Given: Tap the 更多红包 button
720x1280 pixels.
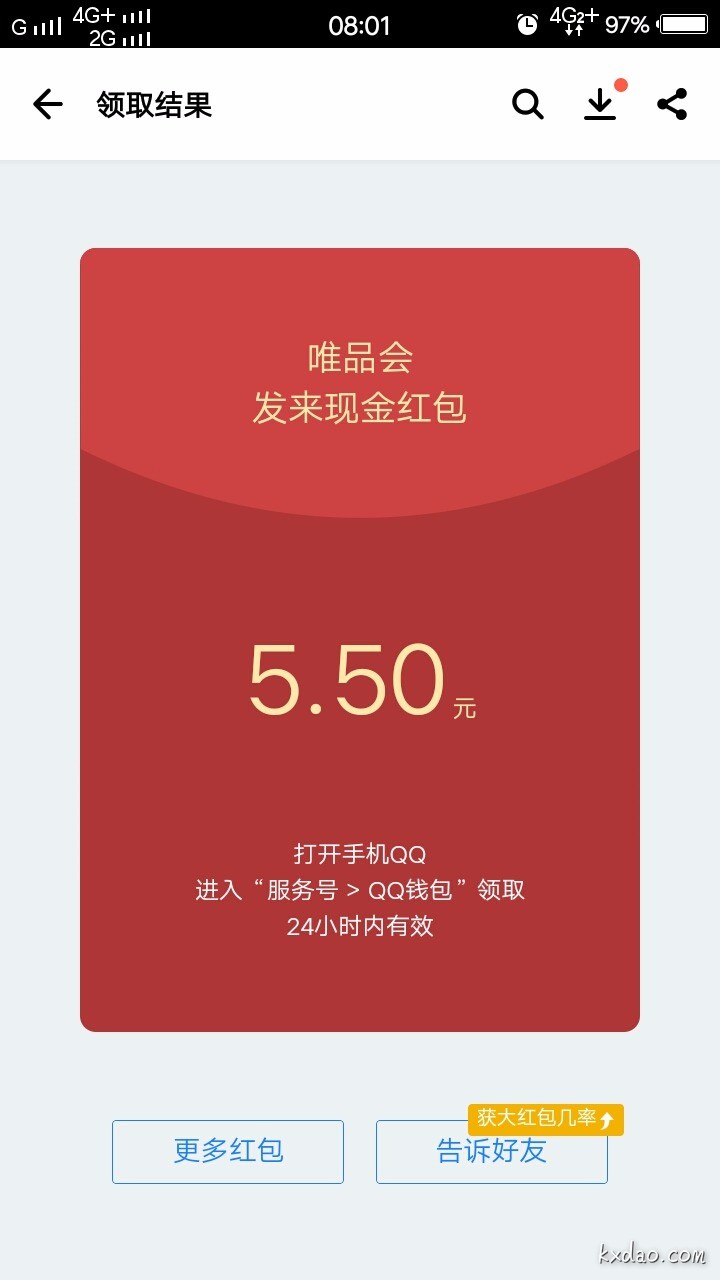Looking at the screenshot, I should [x=228, y=1152].
